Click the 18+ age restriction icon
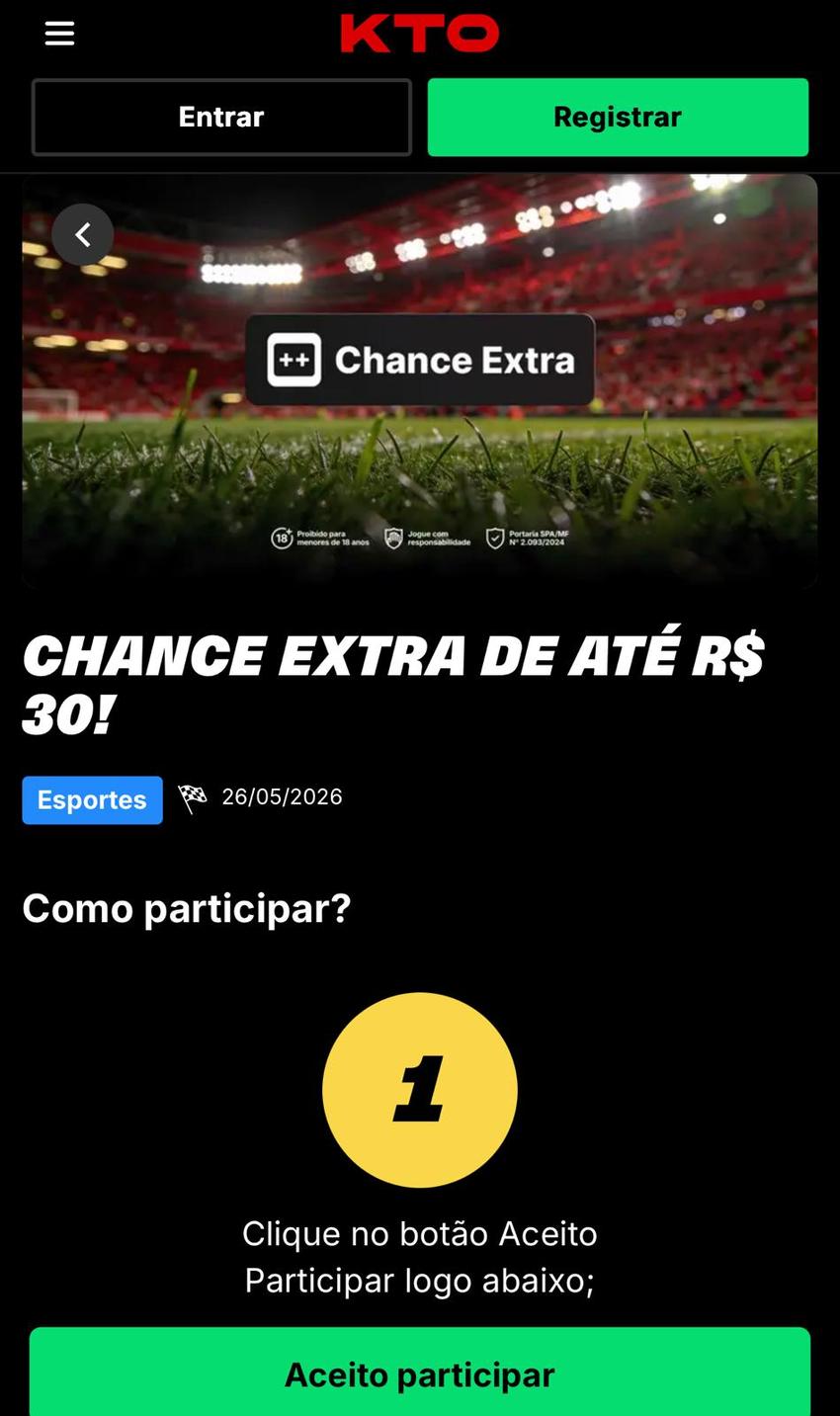Viewport: 840px width, 1416px height. 280,537
